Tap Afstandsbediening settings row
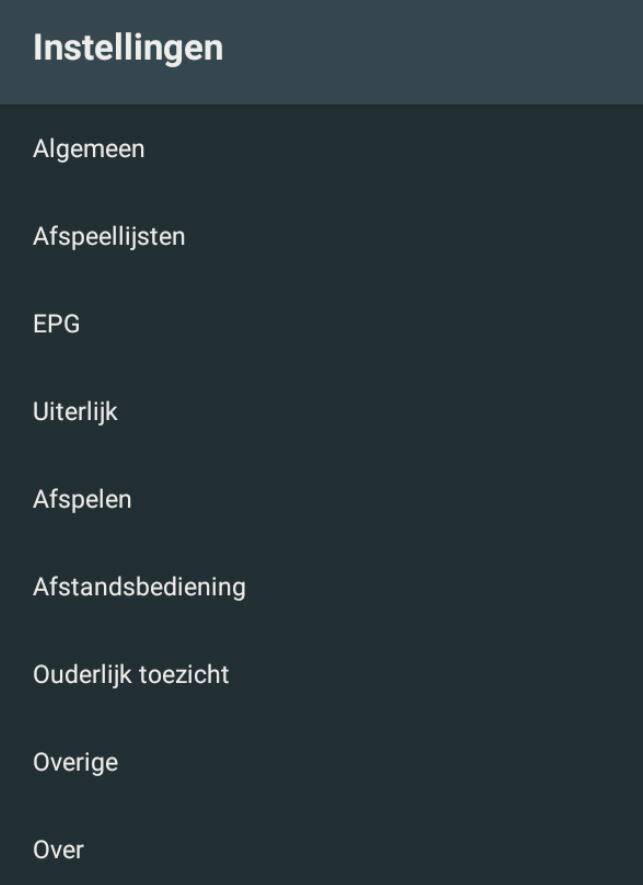Image resolution: width=643 pixels, height=885 pixels. pos(139,587)
